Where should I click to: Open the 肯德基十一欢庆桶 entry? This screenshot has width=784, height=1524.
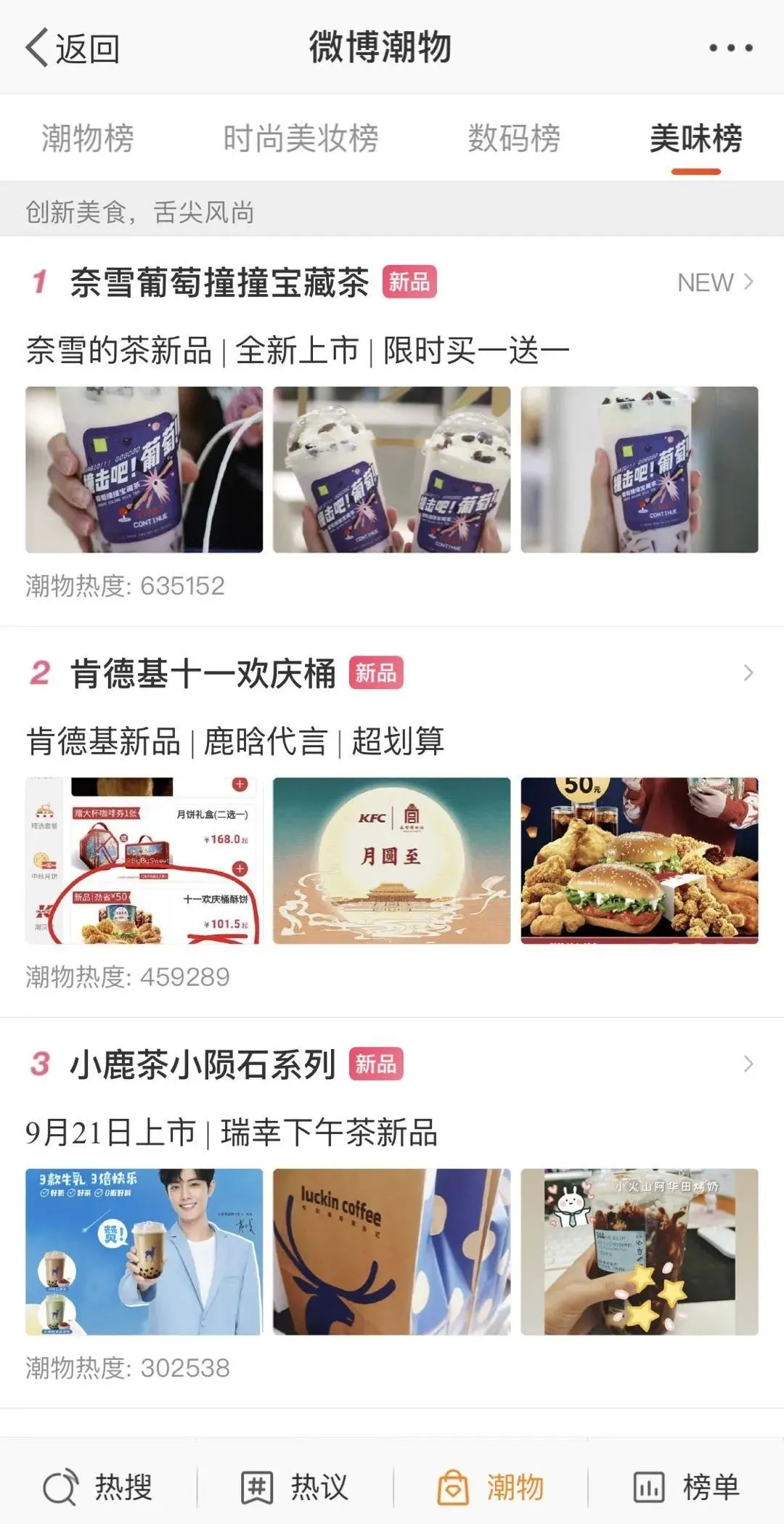(x=203, y=674)
